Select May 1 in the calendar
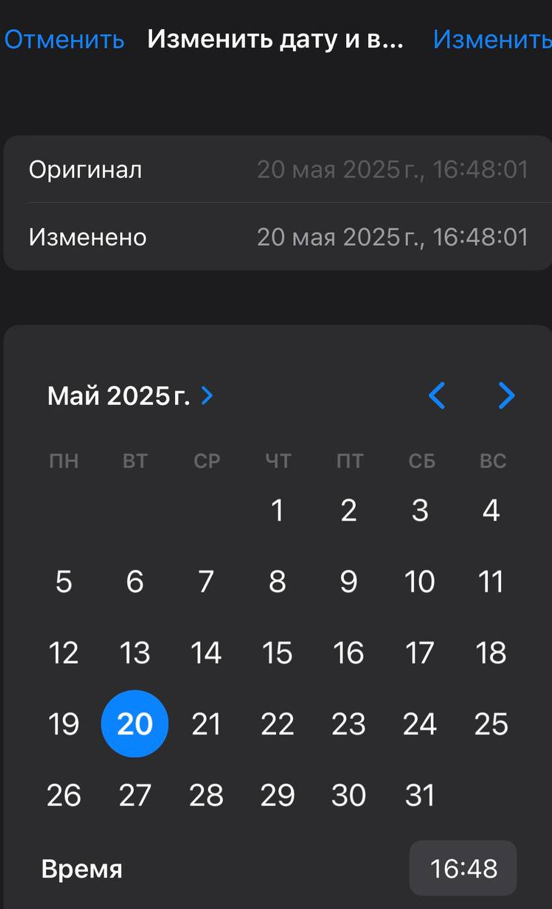 pyautogui.click(x=277, y=511)
